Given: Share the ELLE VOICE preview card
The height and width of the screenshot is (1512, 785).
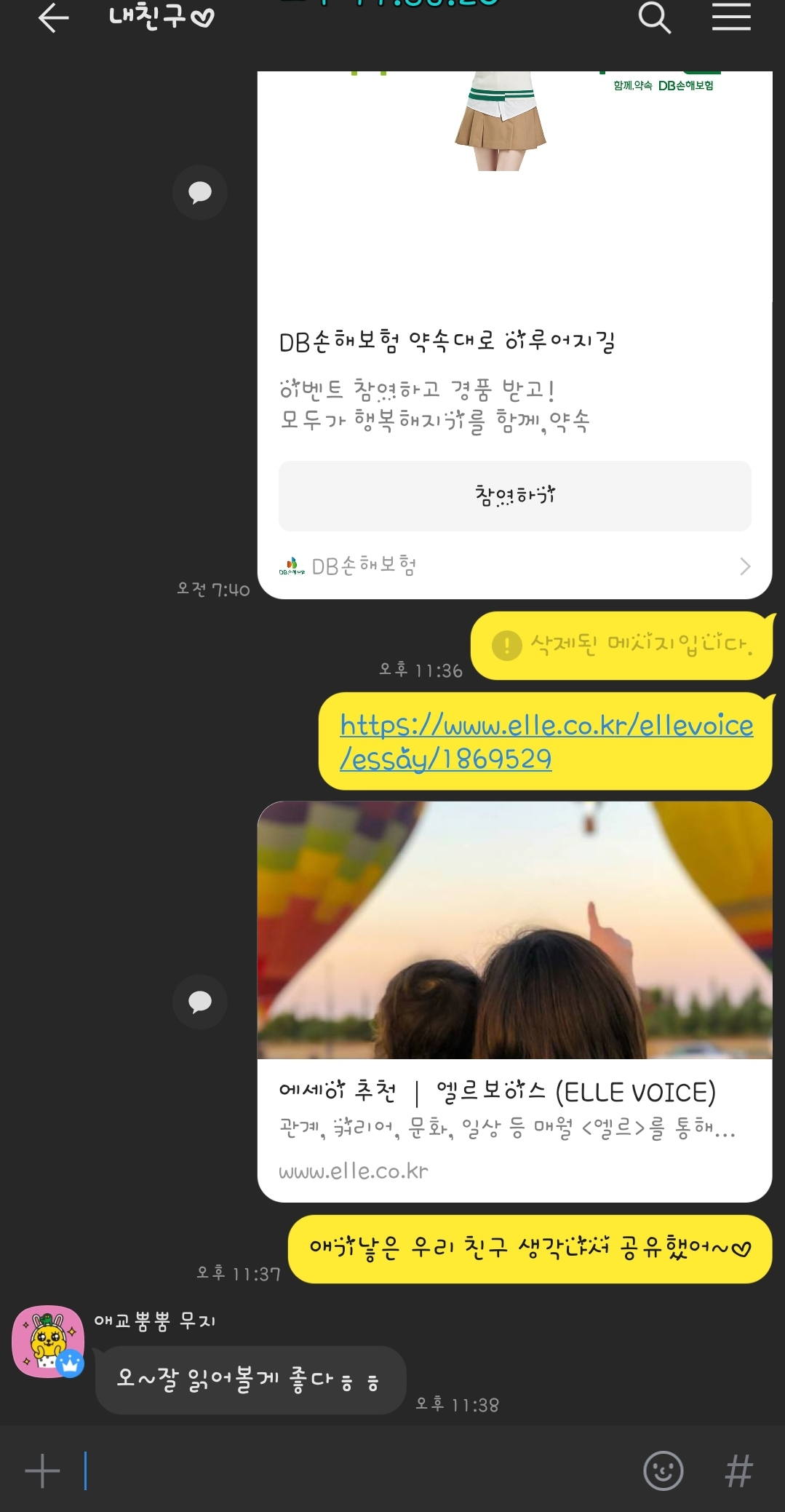Looking at the screenshot, I should click(200, 1002).
